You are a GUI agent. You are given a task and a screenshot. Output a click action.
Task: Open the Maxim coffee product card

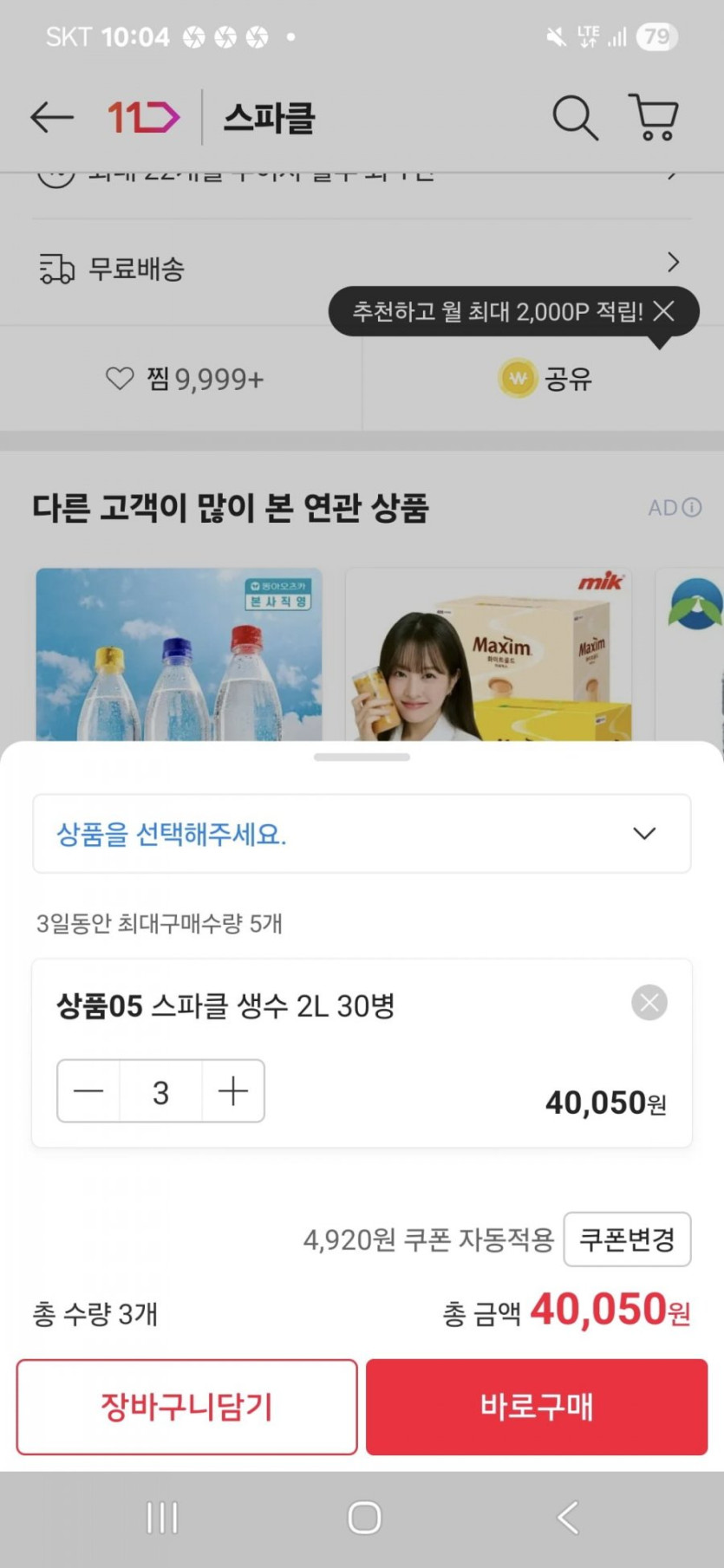click(488, 654)
